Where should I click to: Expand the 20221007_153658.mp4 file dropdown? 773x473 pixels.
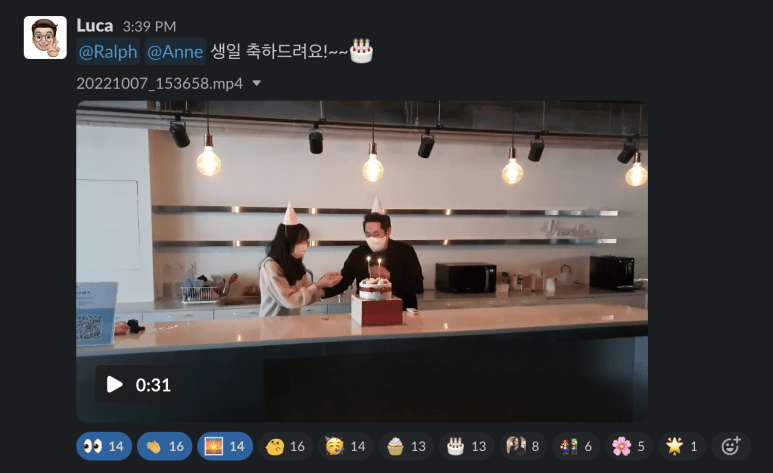[257, 84]
